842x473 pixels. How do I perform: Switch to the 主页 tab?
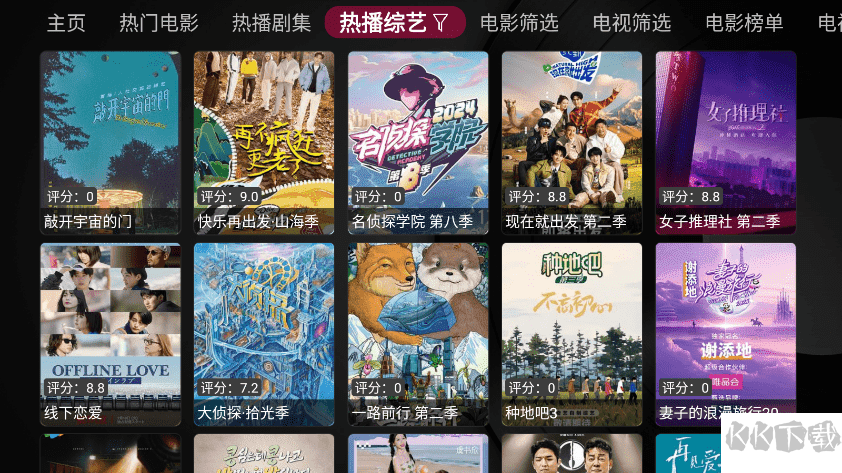click(x=66, y=23)
